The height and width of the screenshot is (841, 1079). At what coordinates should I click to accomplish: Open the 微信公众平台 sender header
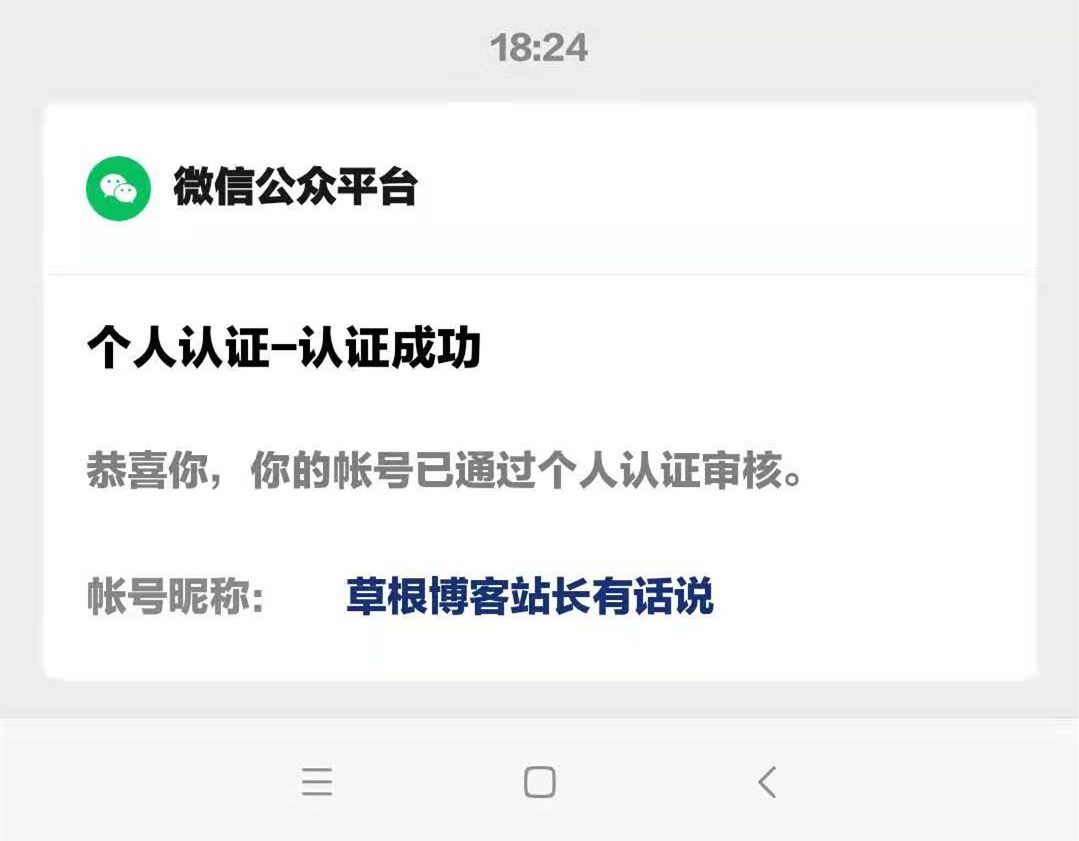tap(295, 188)
